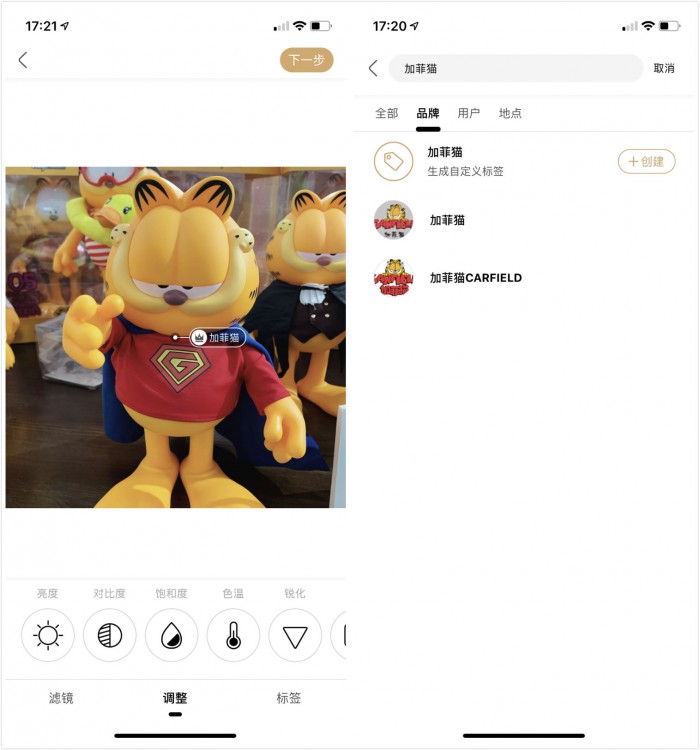Tap 创建 to create a custom tag
This screenshot has height=750, width=700.
(x=646, y=161)
